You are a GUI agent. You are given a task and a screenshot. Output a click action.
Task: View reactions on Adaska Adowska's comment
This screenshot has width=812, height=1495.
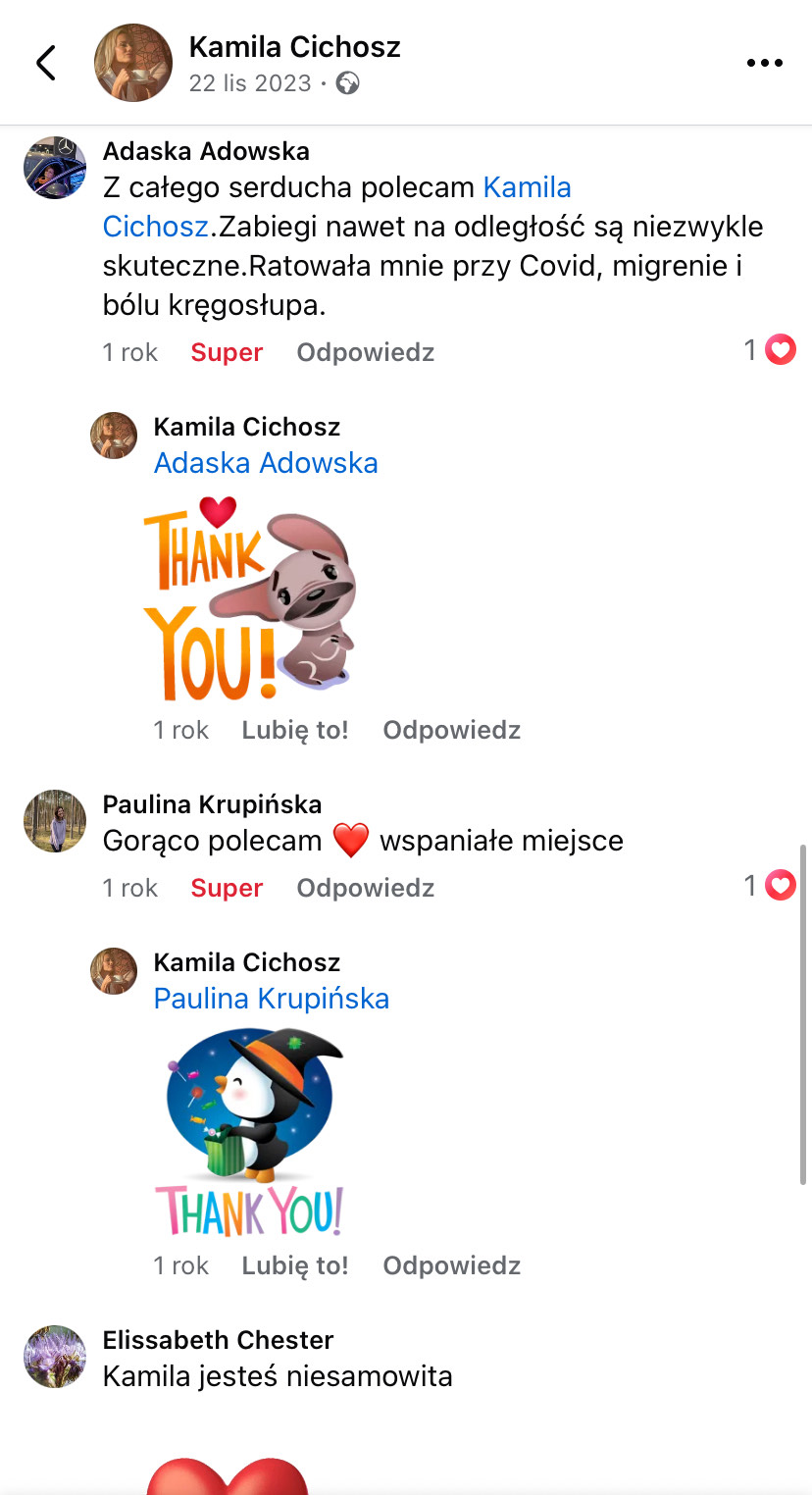(x=770, y=350)
